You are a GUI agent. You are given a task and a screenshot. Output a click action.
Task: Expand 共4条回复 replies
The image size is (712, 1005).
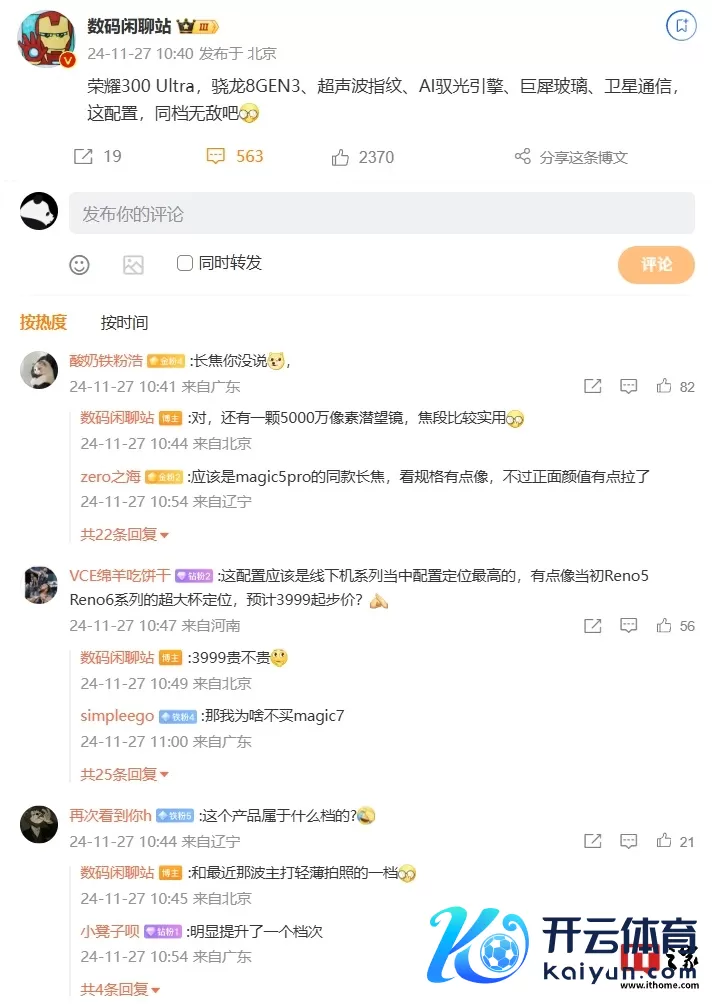click(120, 989)
